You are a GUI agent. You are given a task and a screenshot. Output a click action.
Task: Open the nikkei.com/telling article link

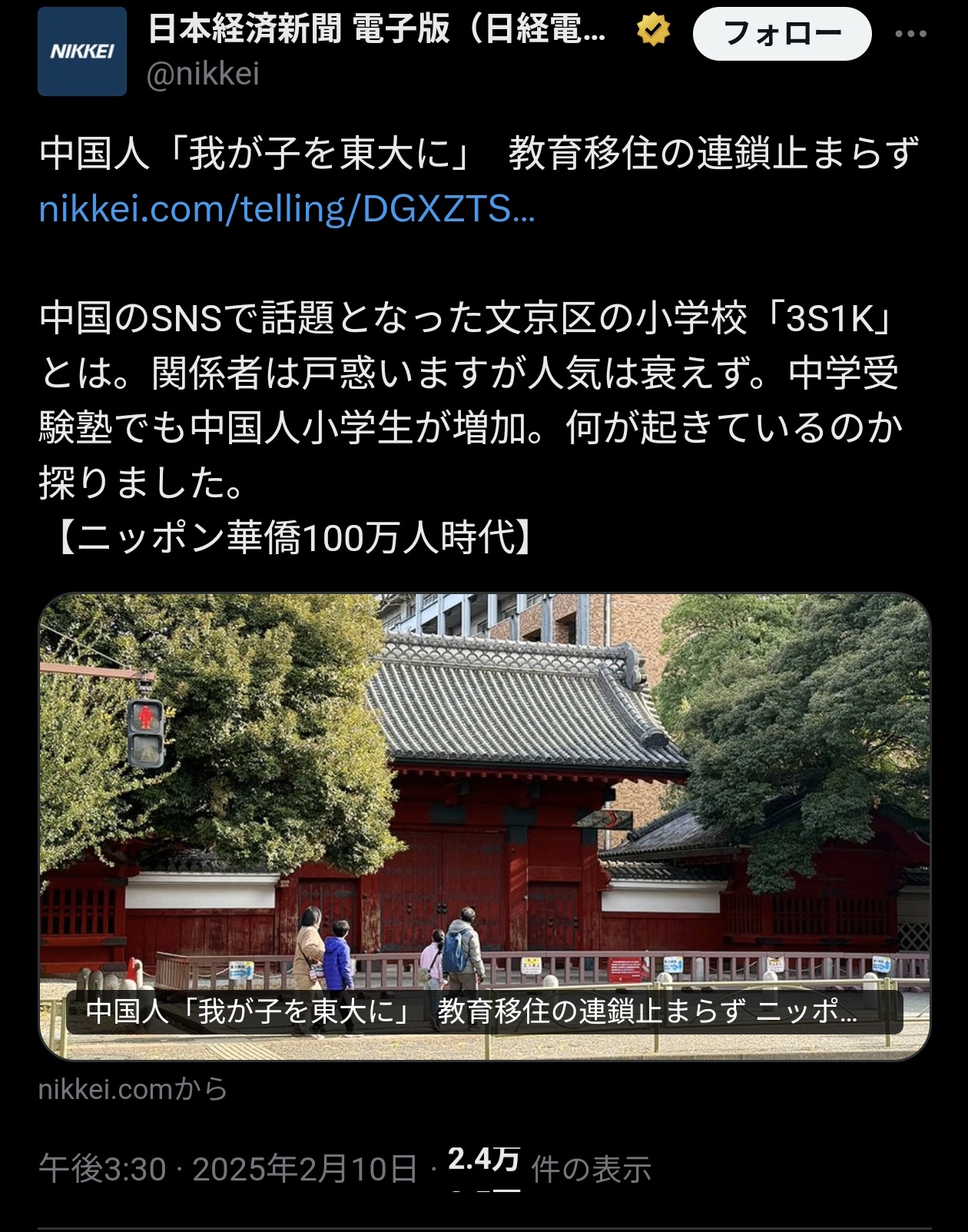287,209
